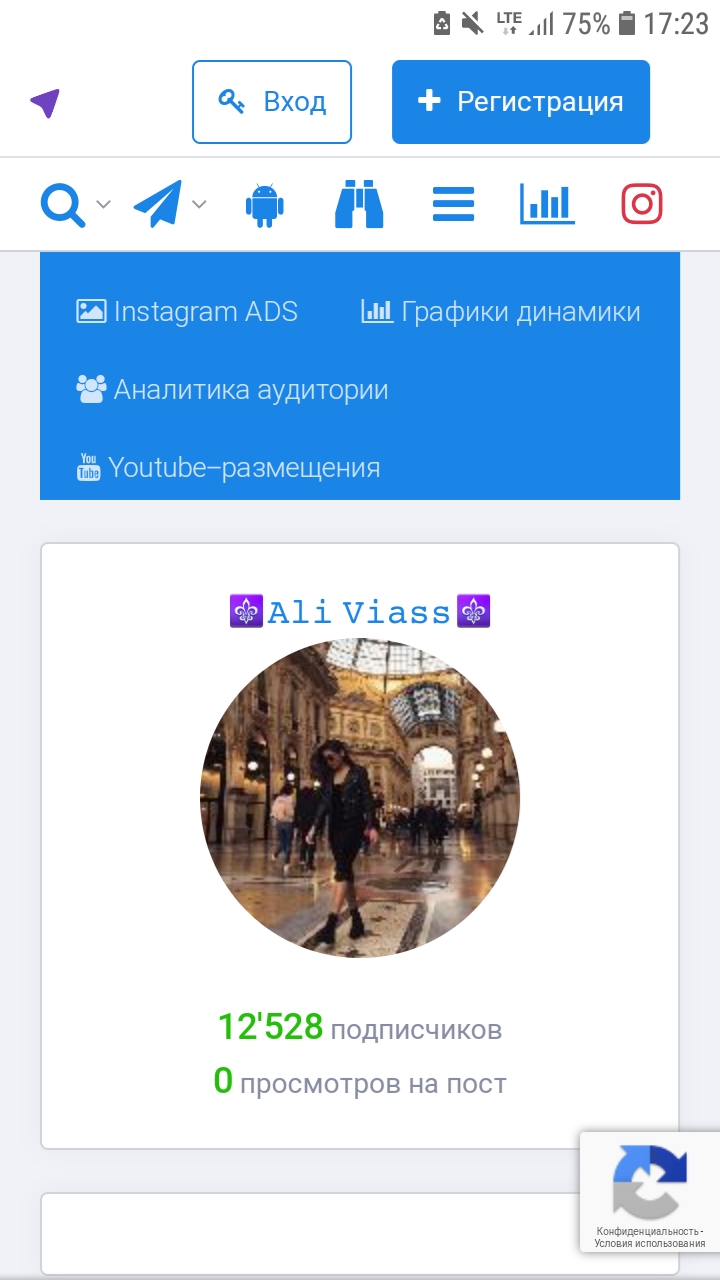Open the Instagram icon in the toolbar
Screen dimensions: 720x1280
pos(642,204)
